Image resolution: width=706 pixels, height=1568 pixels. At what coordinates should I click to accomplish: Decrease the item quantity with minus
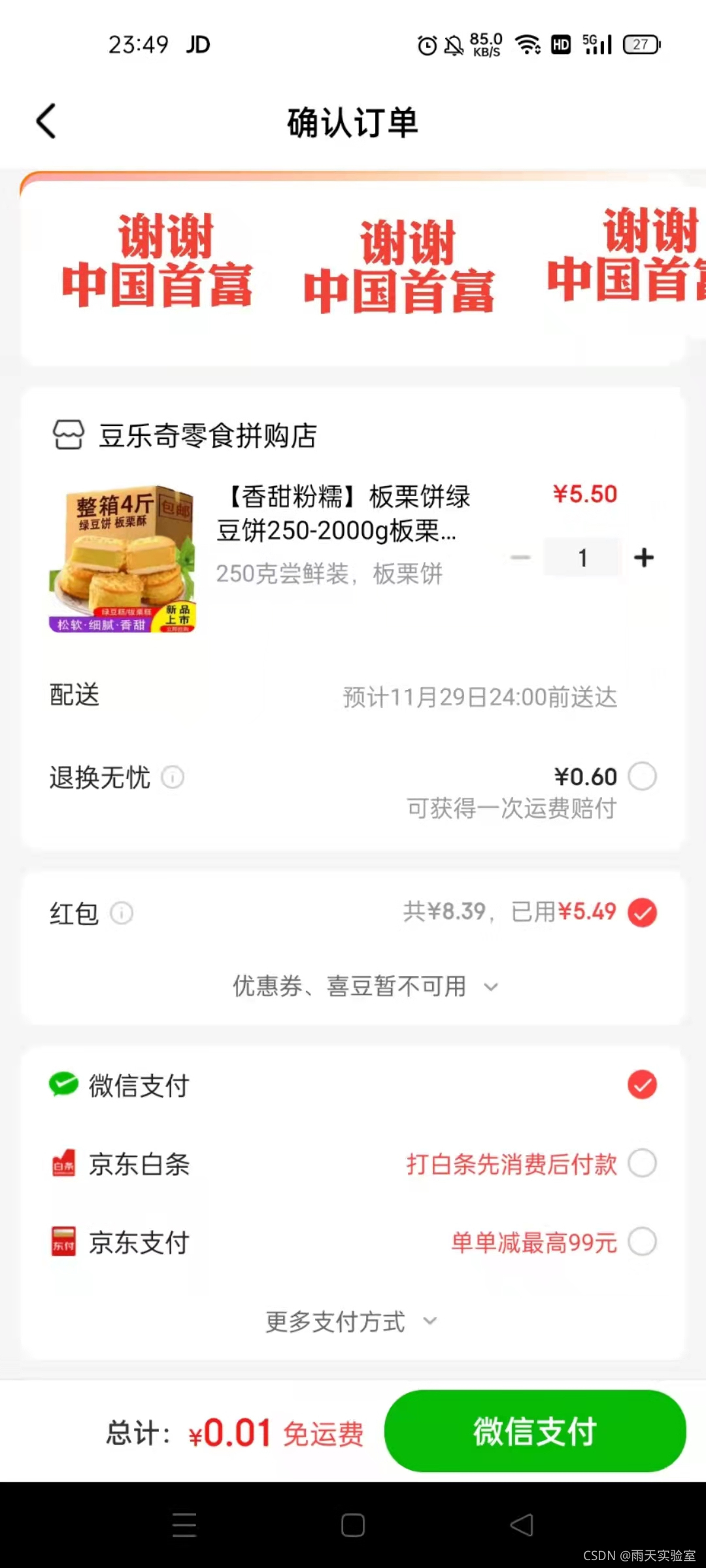coord(520,557)
